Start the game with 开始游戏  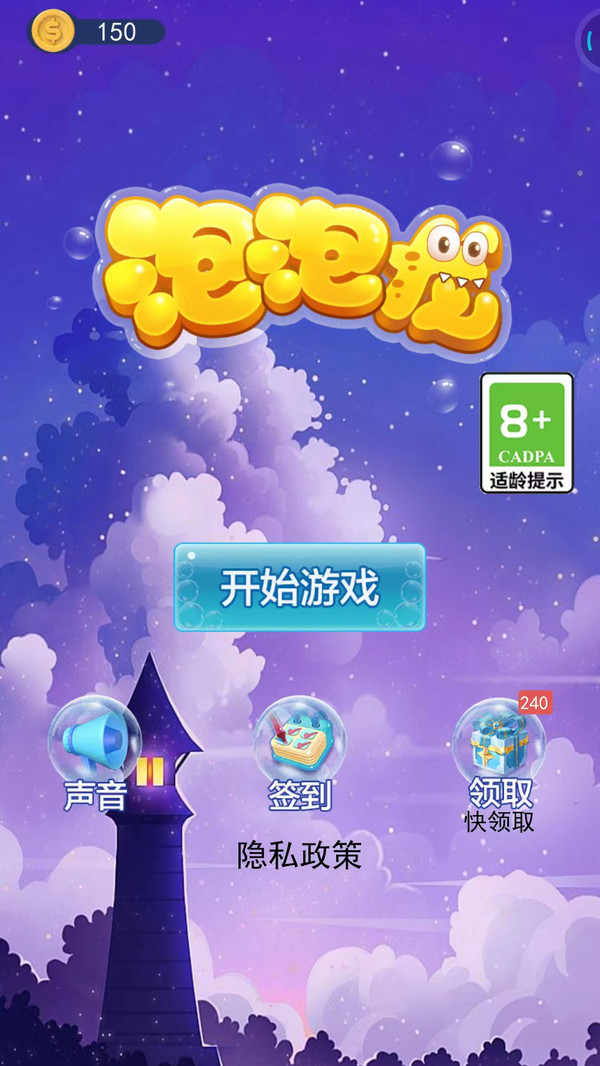point(299,587)
